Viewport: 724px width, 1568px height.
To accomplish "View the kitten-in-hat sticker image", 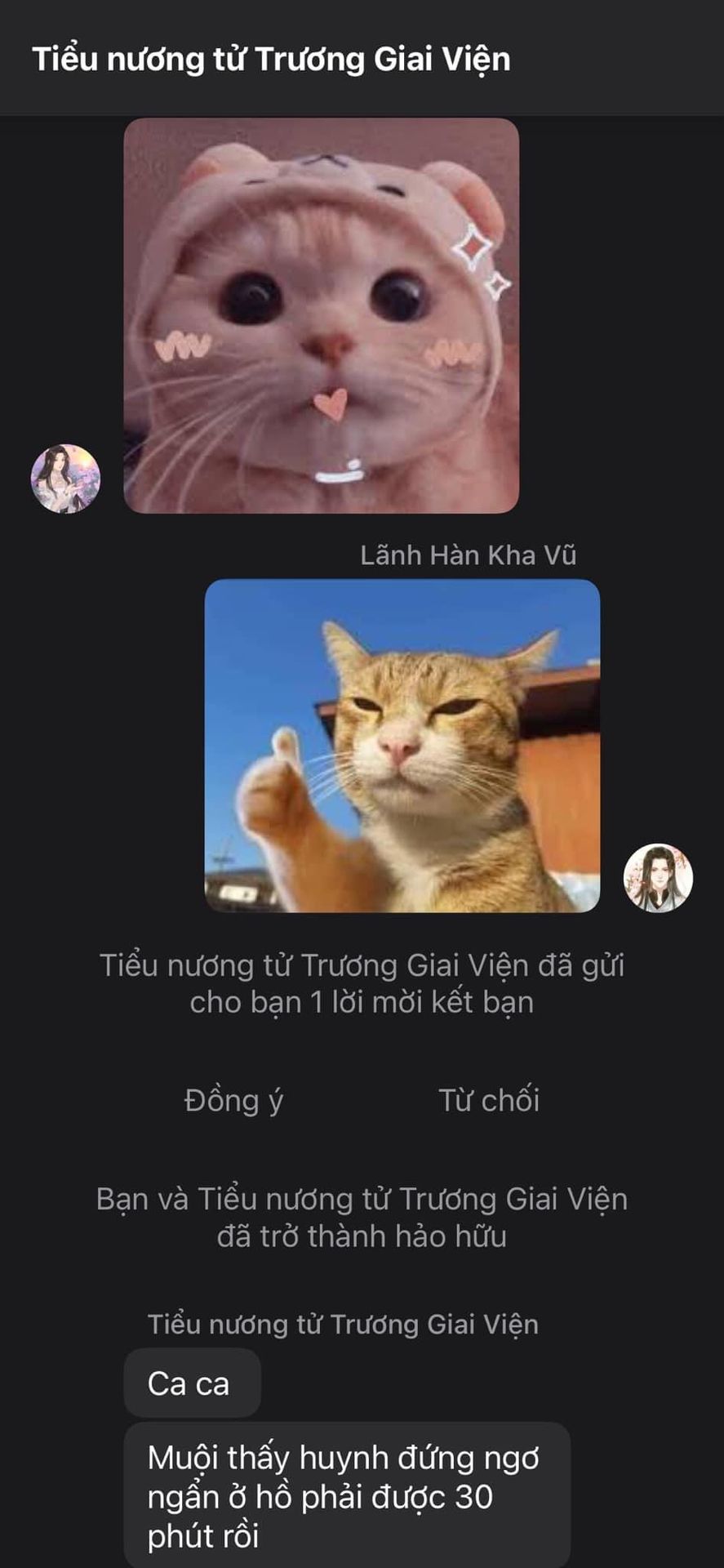I will point(321,315).
